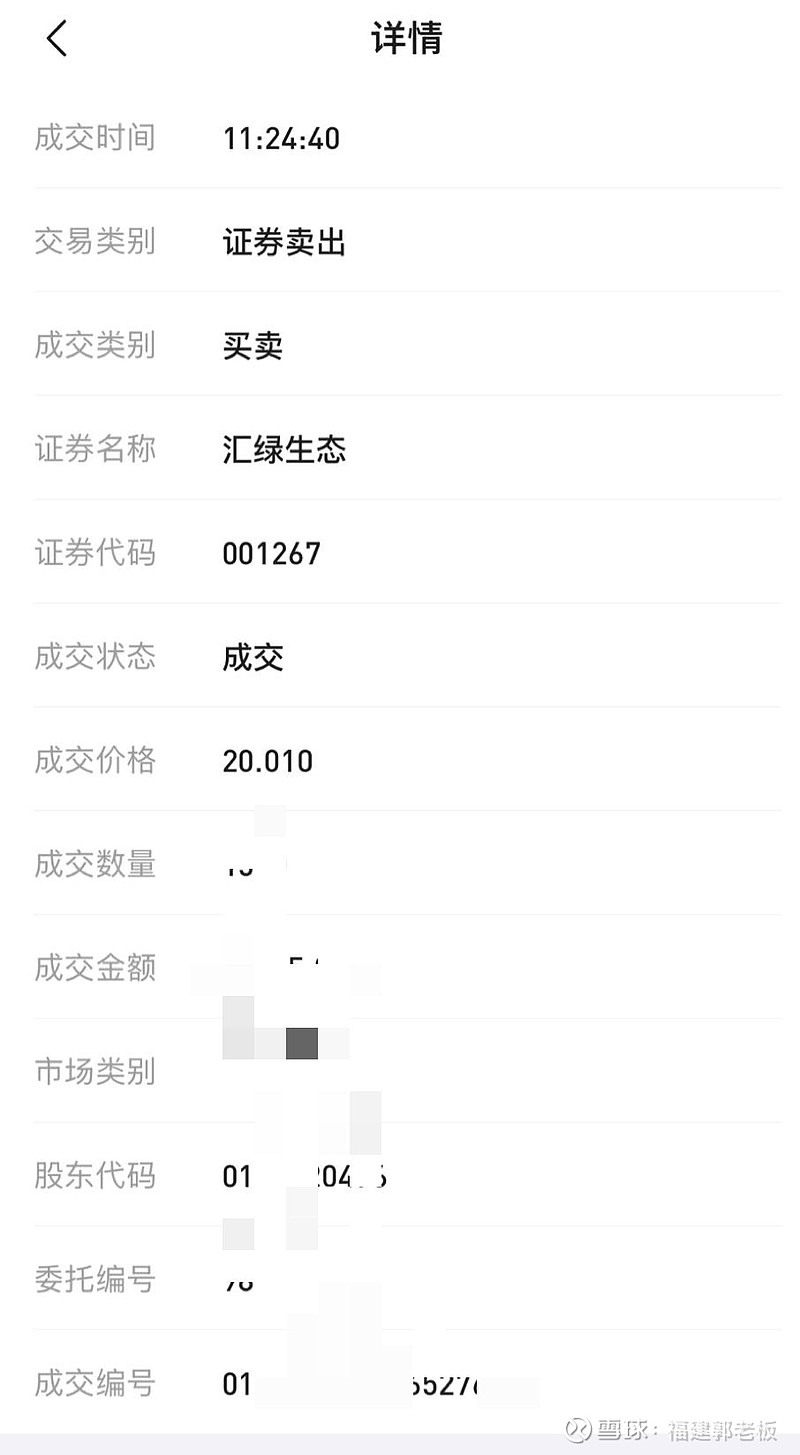Click the 成交状态 value 成交
Image resolution: width=800 pixels, height=1455 pixels.
tap(252, 657)
